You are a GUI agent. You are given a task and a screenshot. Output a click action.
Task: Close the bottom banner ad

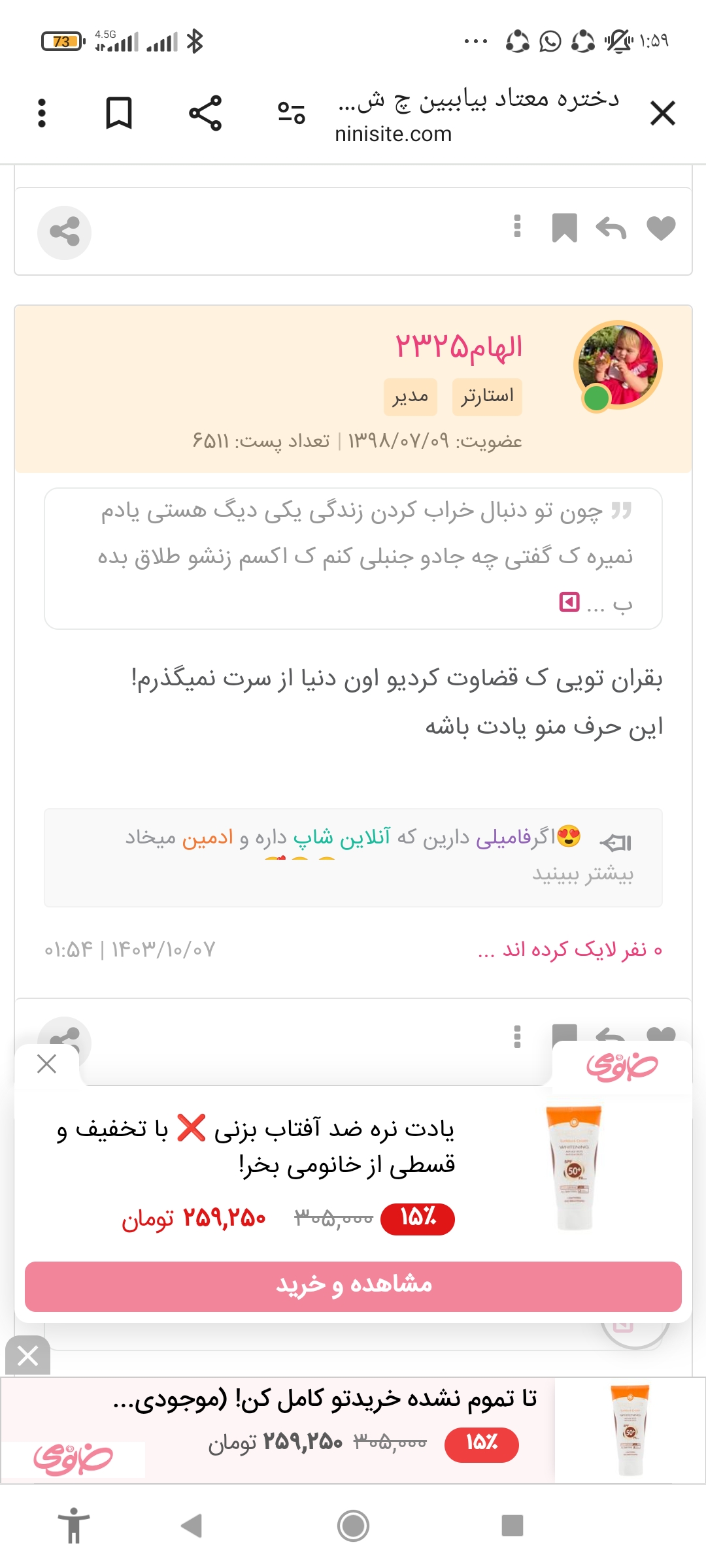(x=27, y=1356)
